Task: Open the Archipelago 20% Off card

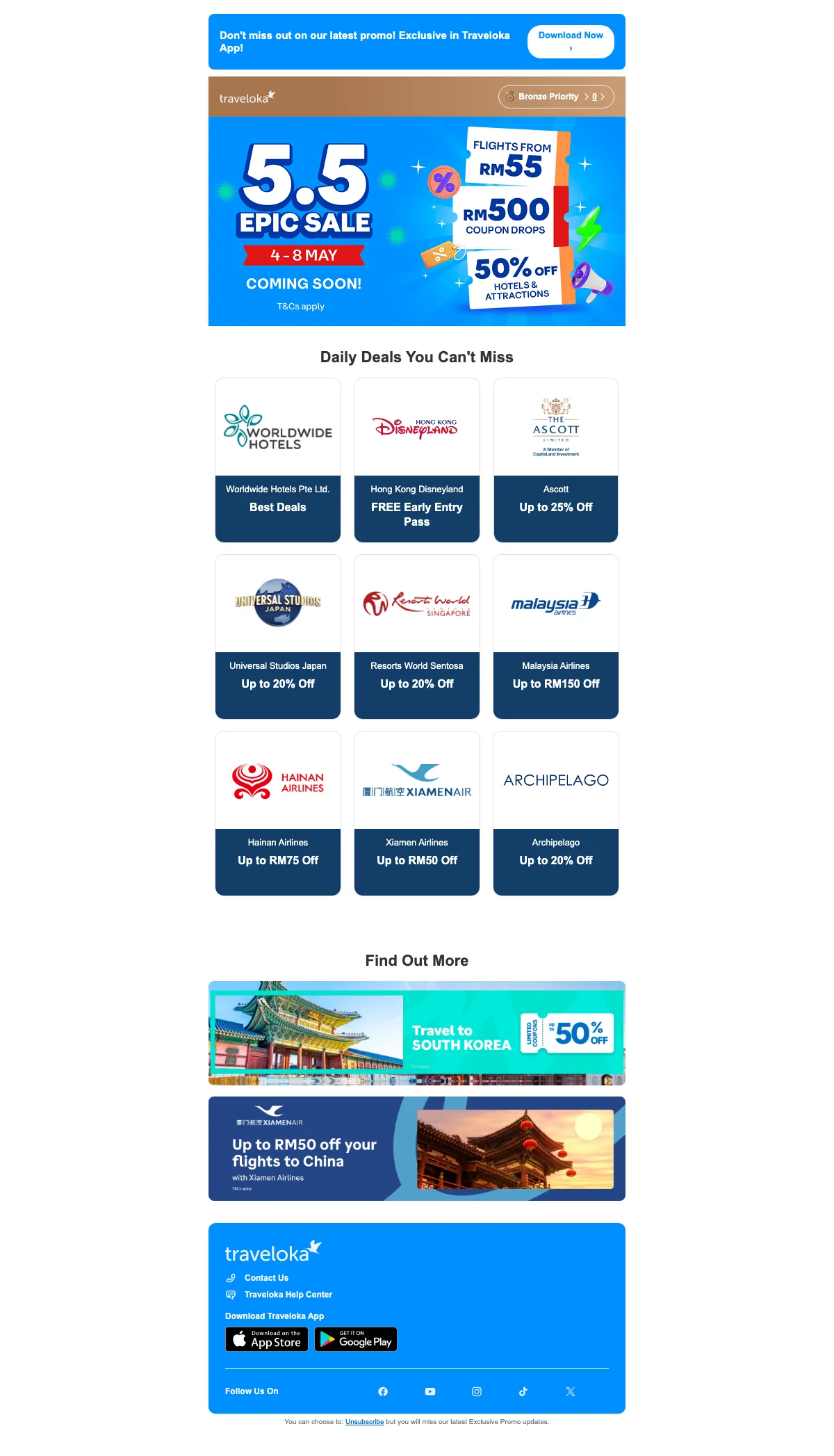Action: tap(556, 814)
